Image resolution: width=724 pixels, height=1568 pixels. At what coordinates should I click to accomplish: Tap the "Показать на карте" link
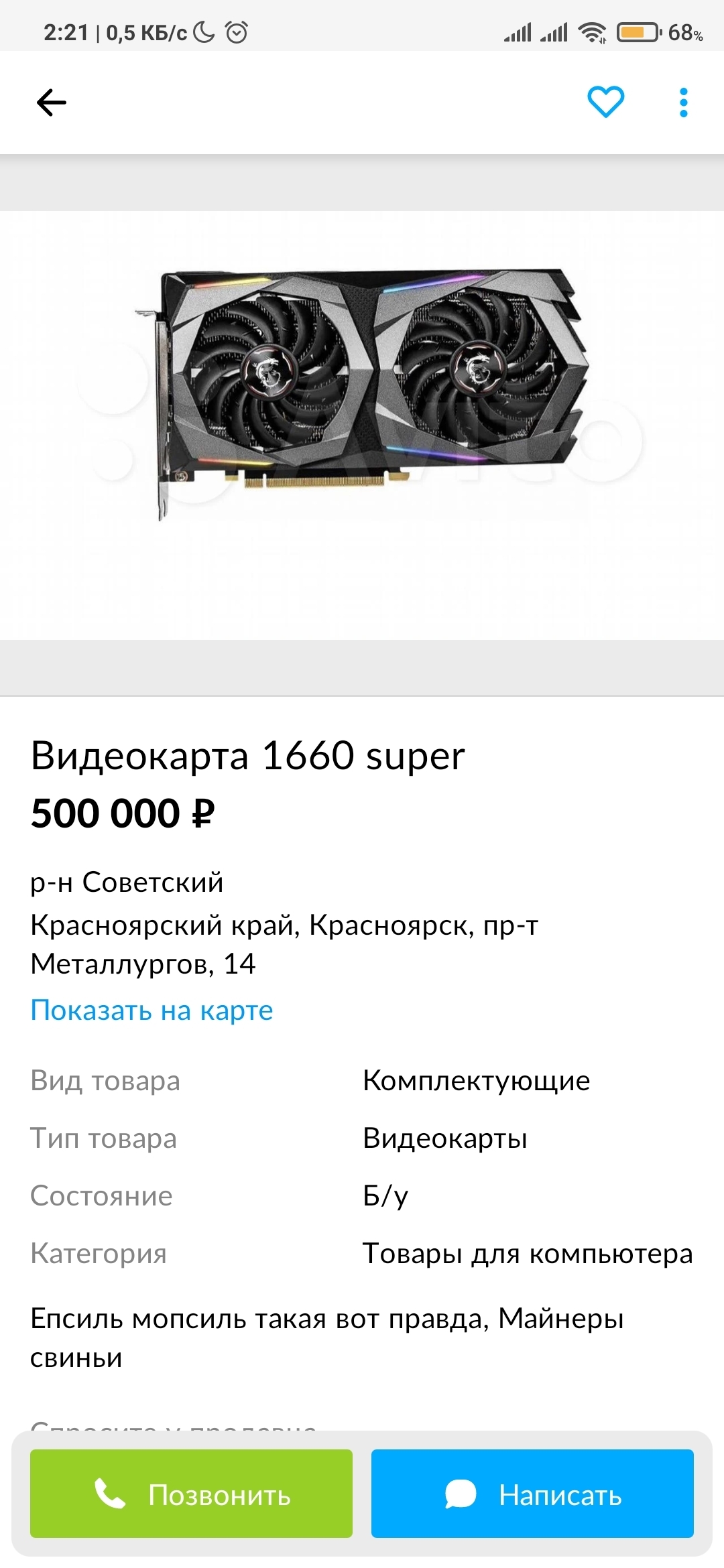click(152, 1010)
